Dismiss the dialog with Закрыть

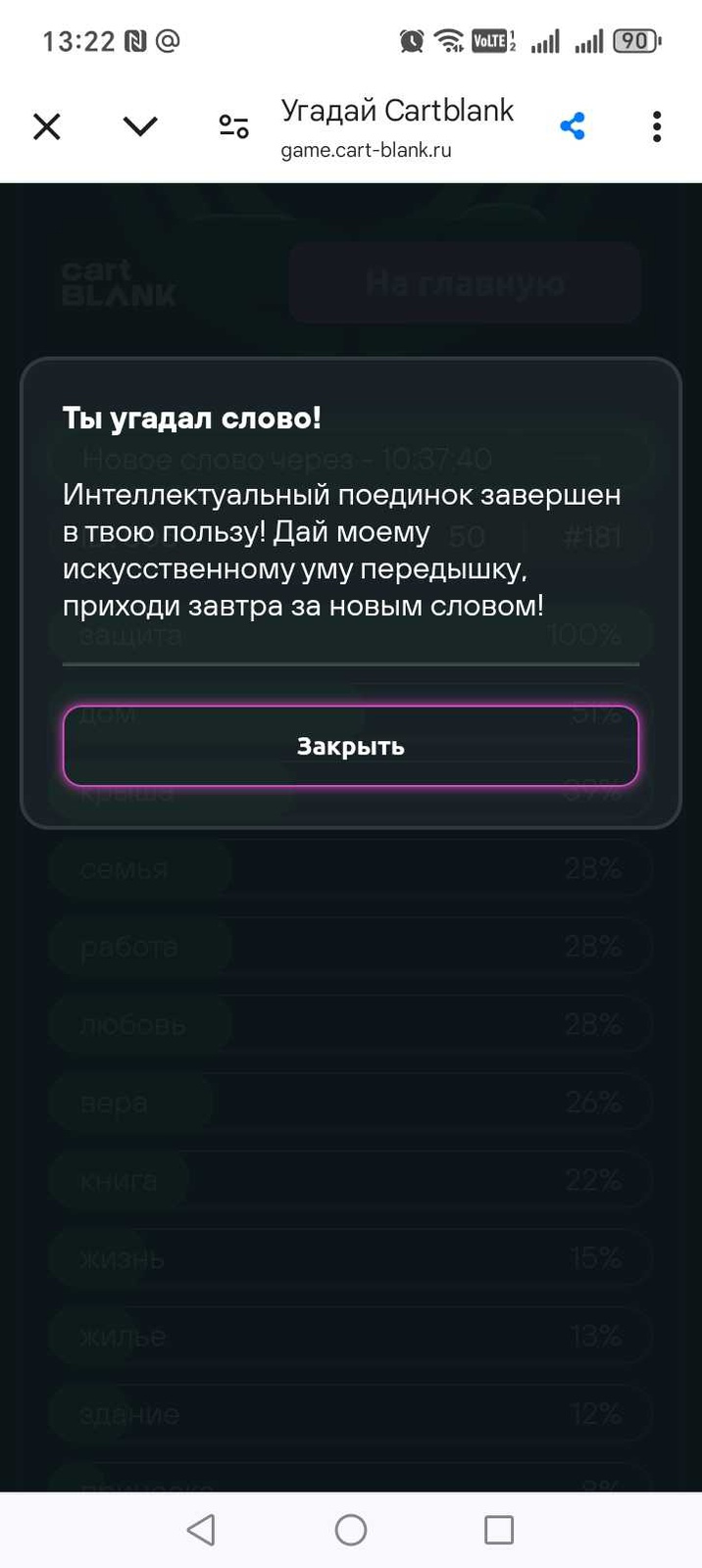(x=351, y=746)
